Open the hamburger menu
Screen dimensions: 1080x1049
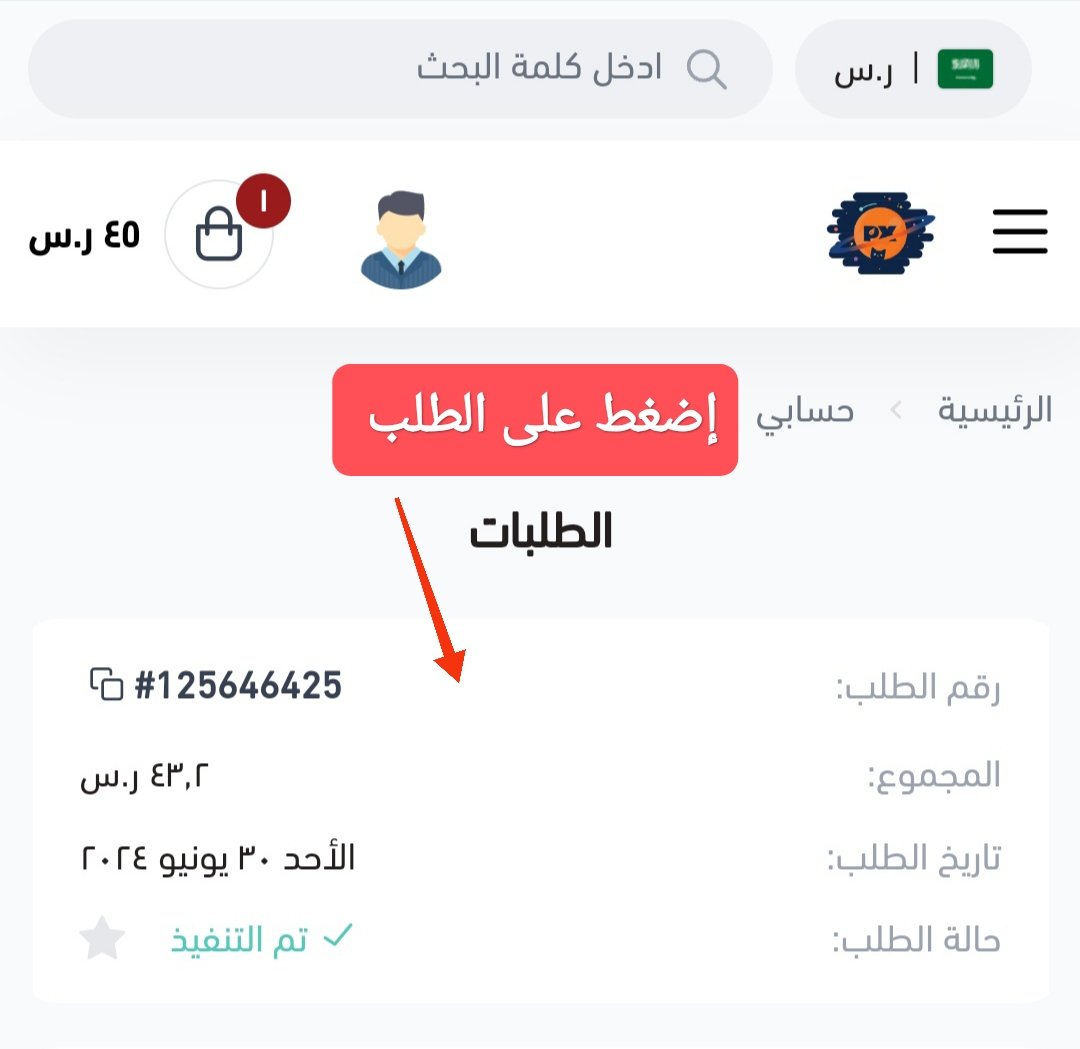pyautogui.click(x=1019, y=232)
